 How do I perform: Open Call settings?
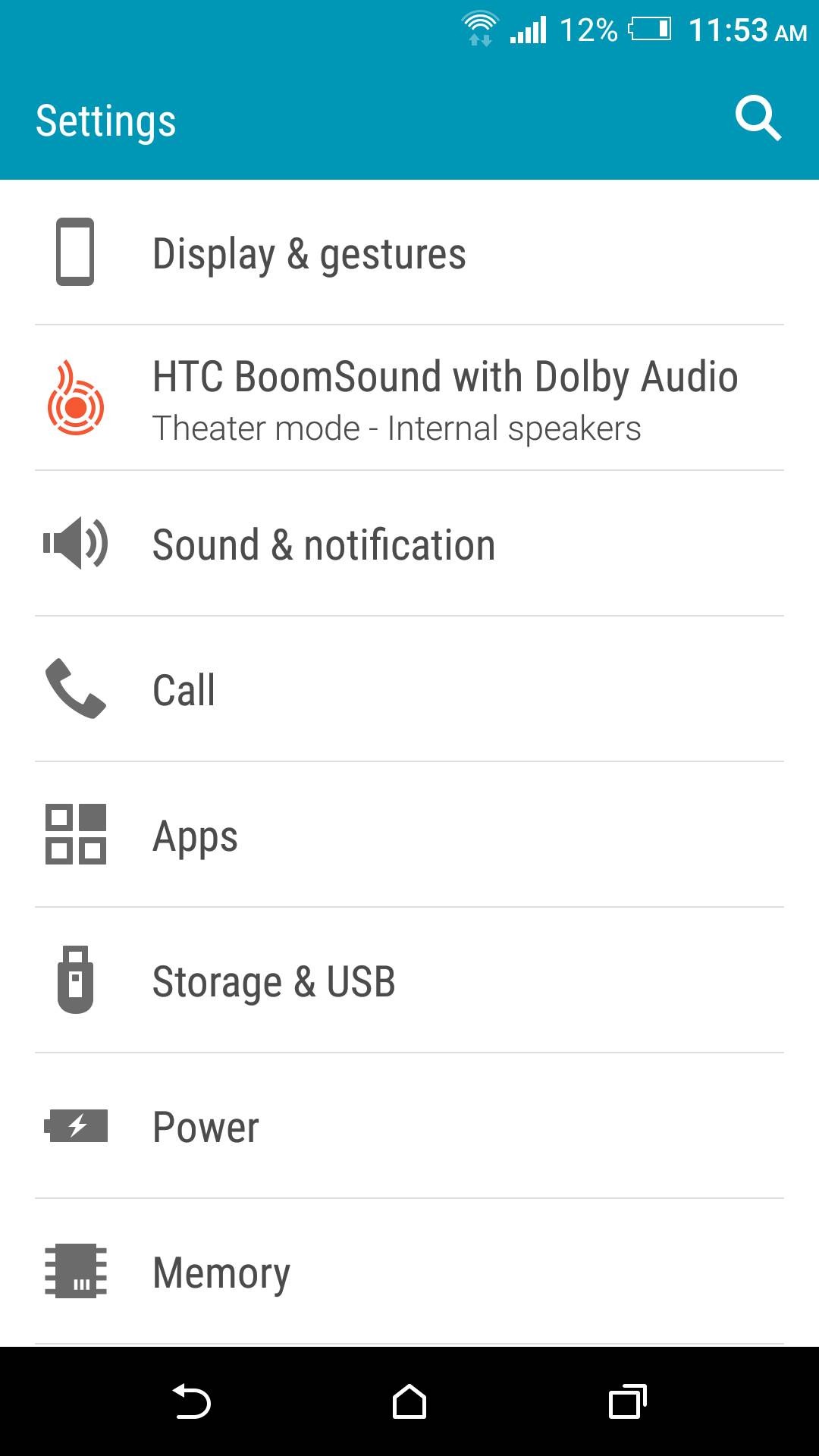(409, 690)
